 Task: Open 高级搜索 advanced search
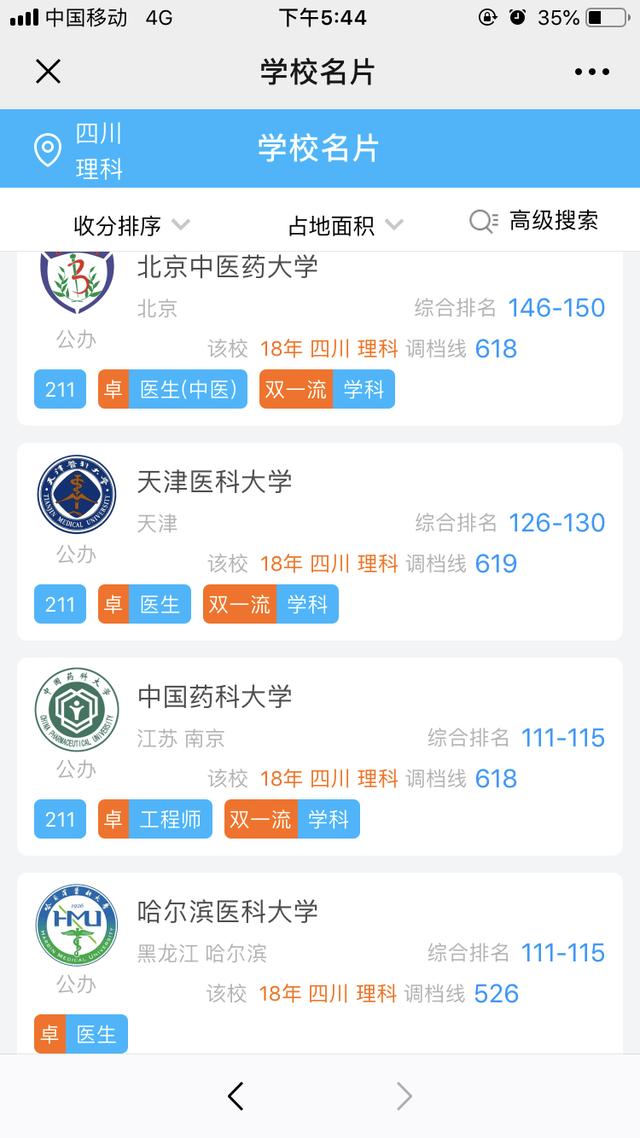[535, 221]
